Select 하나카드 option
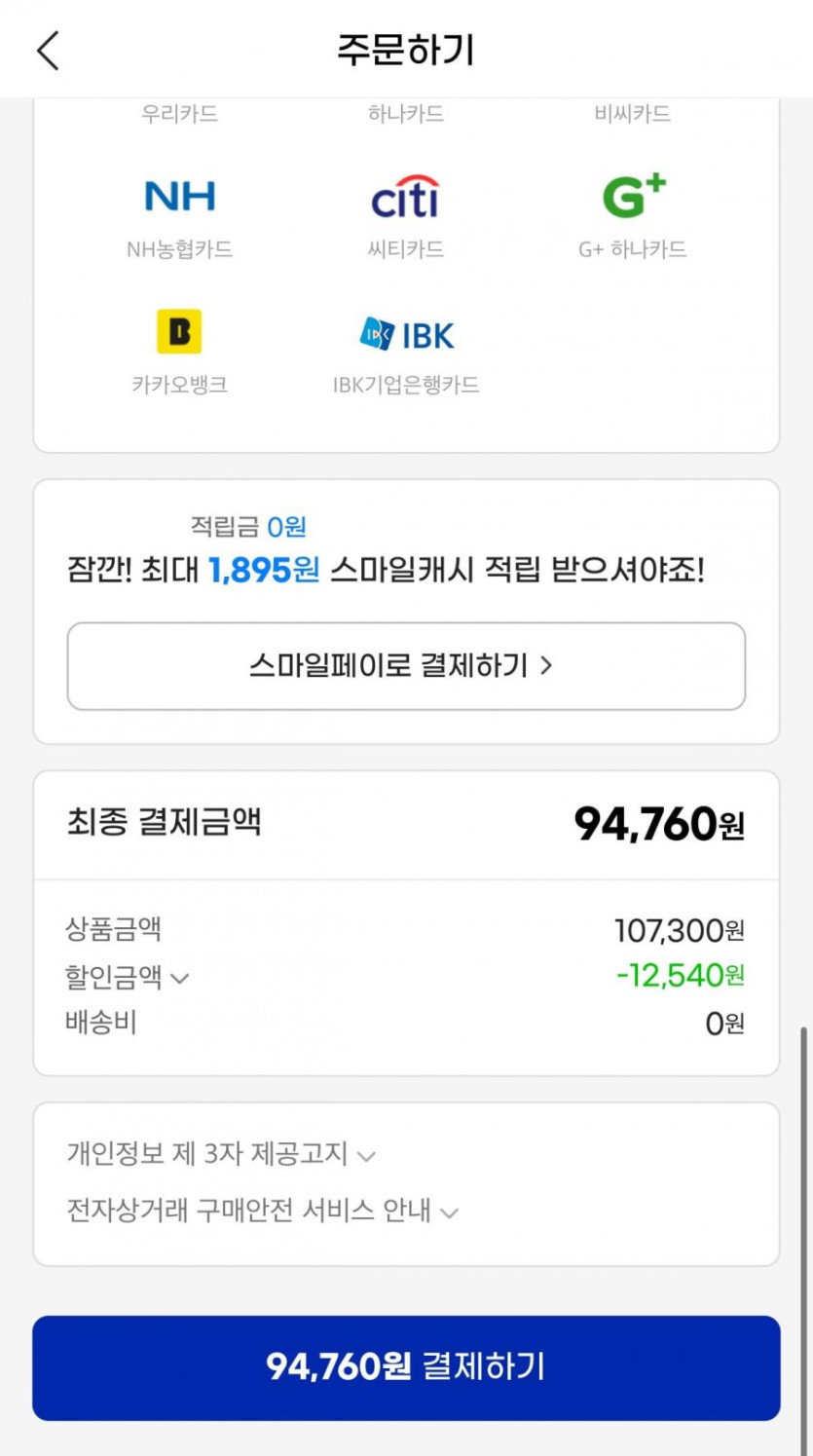Screen dimensions: 813x1456 pos(406,114)
